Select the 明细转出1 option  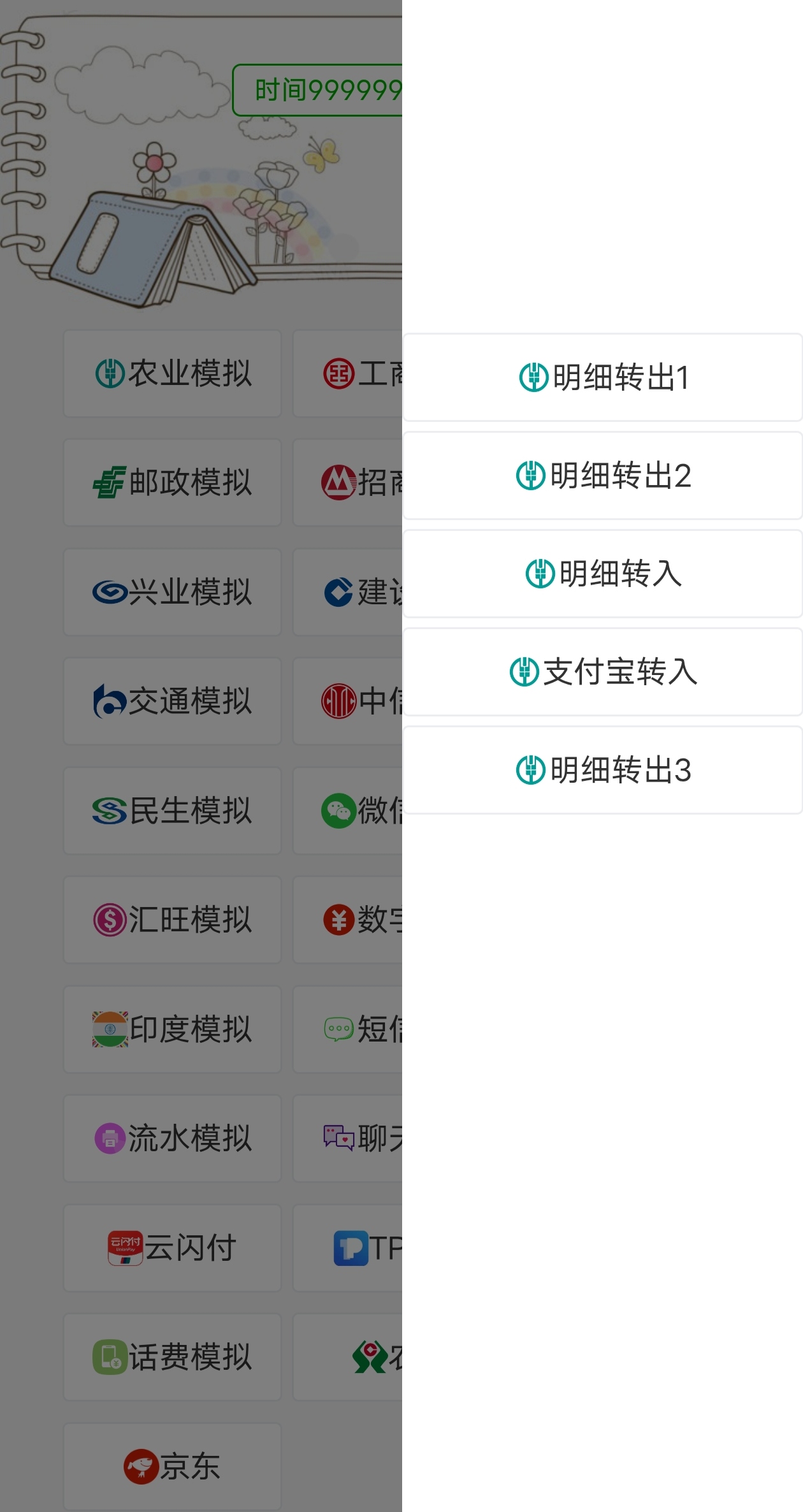603,377
